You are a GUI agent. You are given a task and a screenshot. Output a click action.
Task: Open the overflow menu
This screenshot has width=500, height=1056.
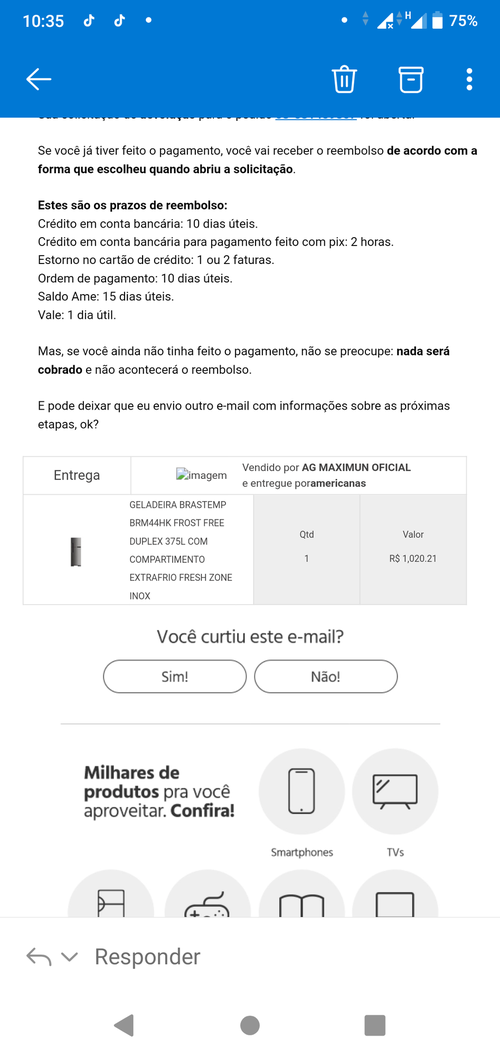(470, 79)
